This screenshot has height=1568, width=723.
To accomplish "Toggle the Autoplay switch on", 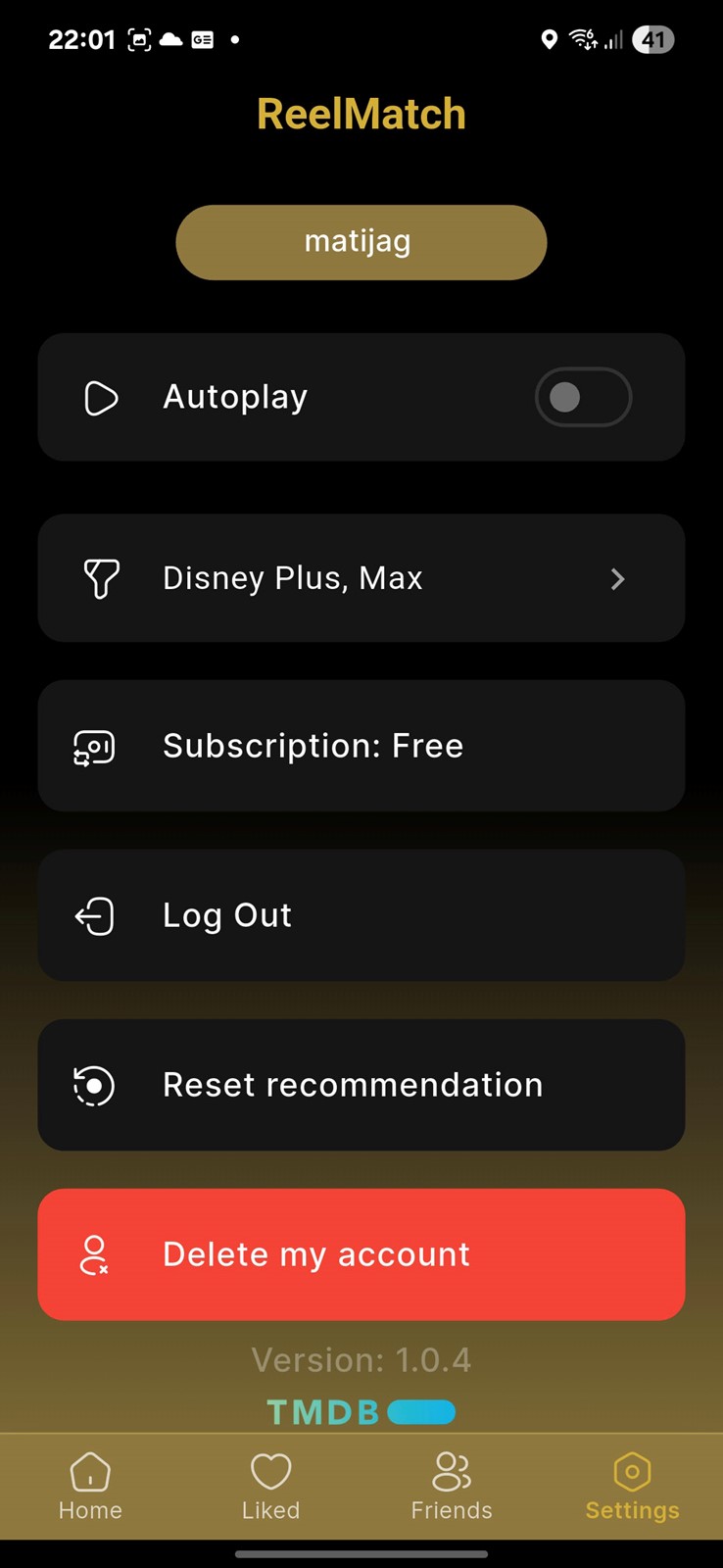I will click(583, 397).
